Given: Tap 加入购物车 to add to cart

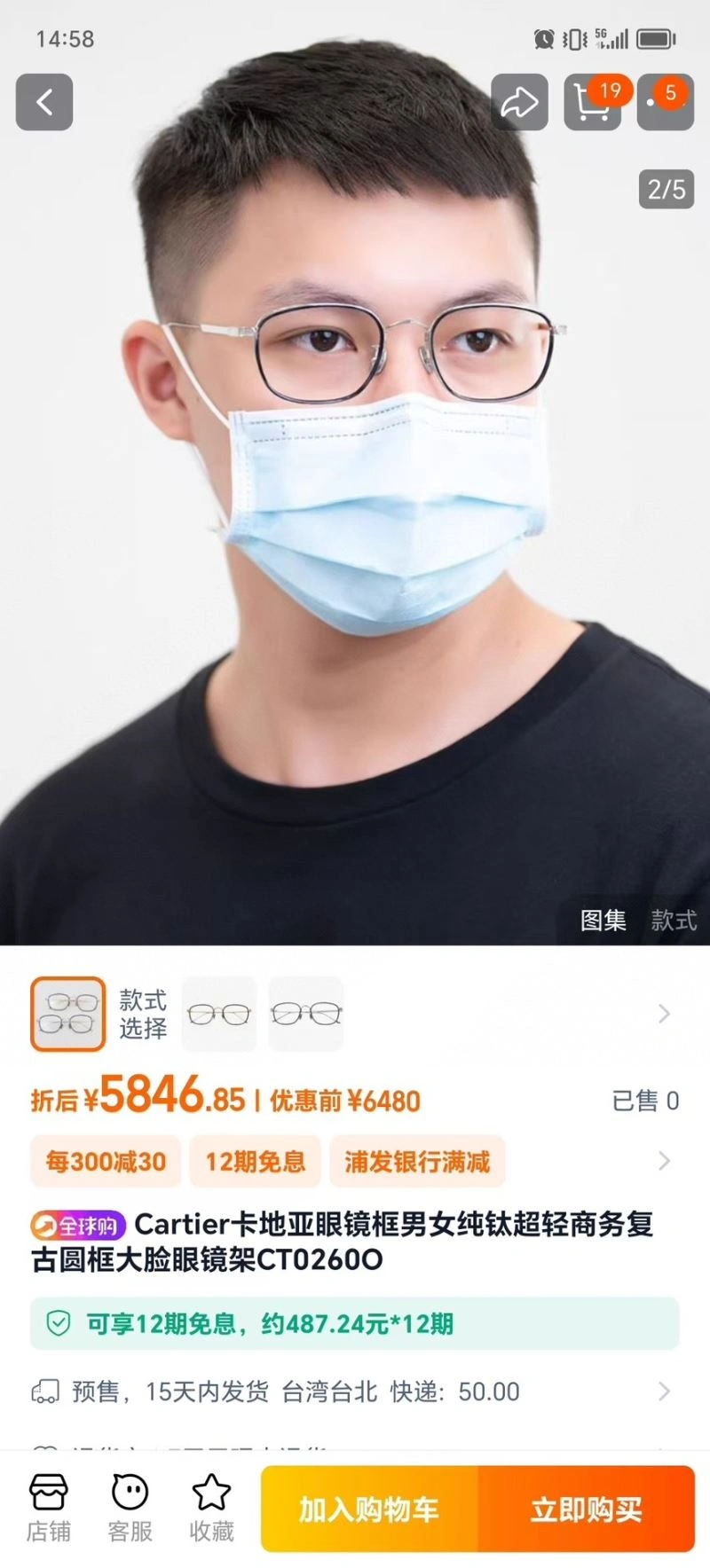Looking at the screenshot, I should click(x=369, y=1509).
